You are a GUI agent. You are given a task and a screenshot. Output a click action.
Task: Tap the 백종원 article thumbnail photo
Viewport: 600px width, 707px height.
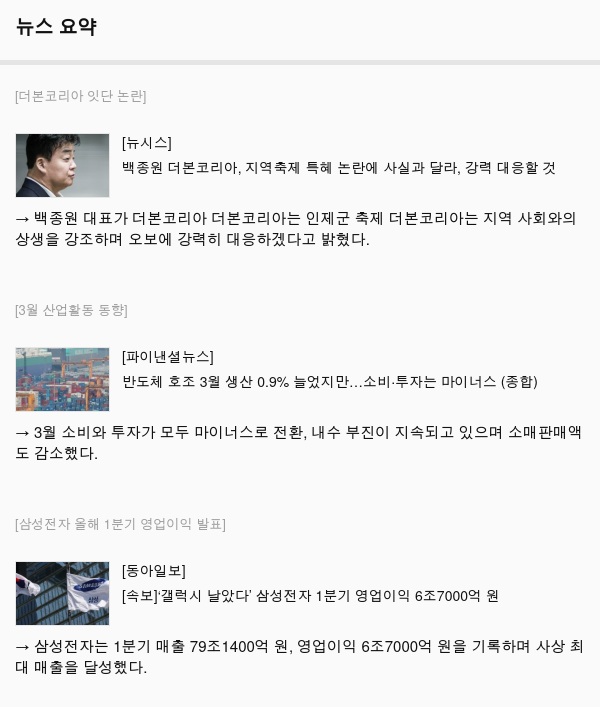click(x=62, y=165)
